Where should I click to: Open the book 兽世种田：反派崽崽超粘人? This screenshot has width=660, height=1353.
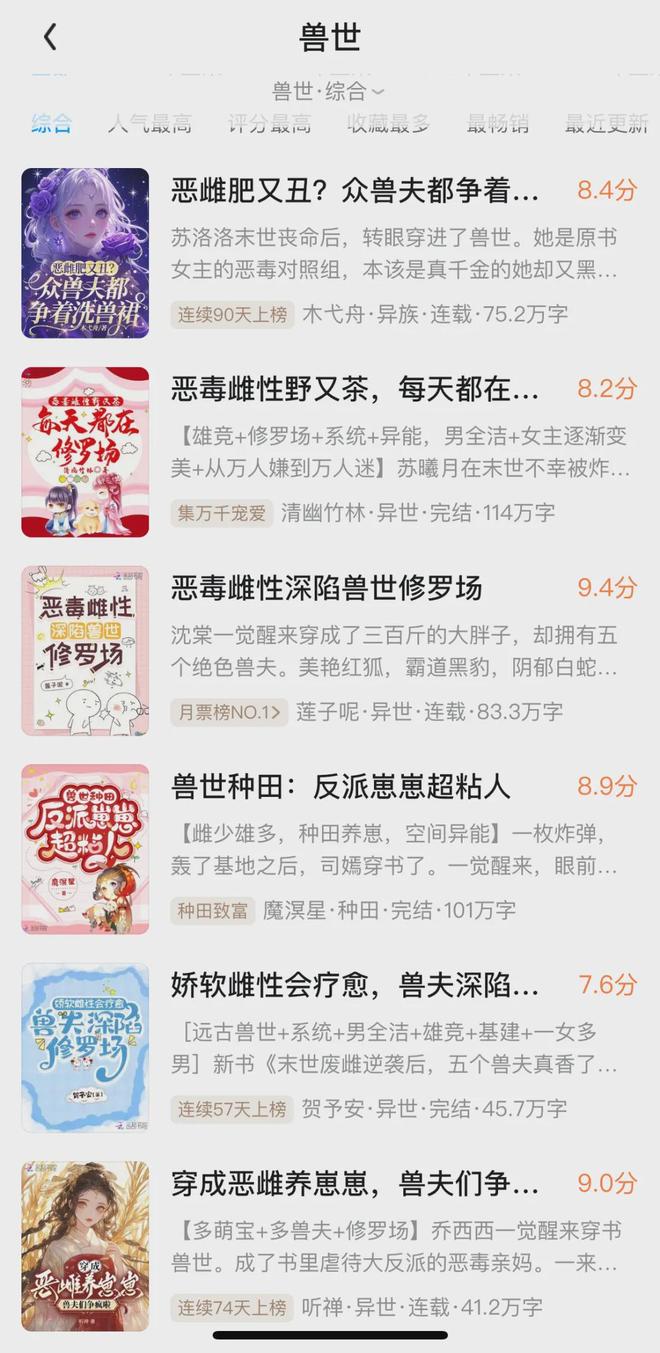[340, 786]
